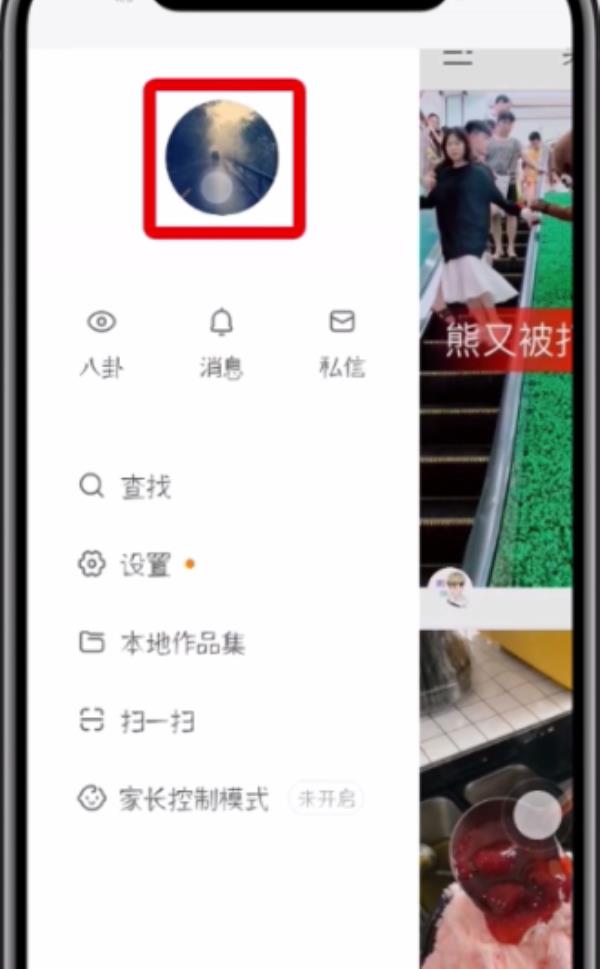Open the escalator video tile
This screenshot has height=969, width=600.
click(x=496, y=339)
